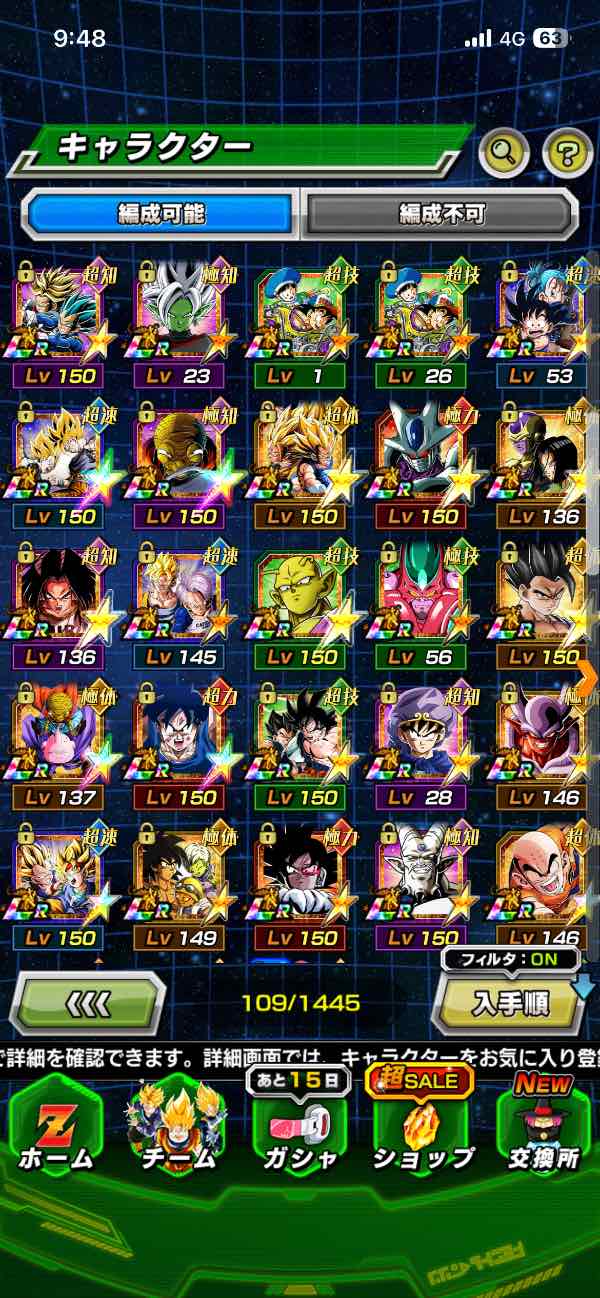The height and width of the screenshot is (1298, 600).
Task: Select the Lv 1 character card
Action: click(x=300, y=322)
